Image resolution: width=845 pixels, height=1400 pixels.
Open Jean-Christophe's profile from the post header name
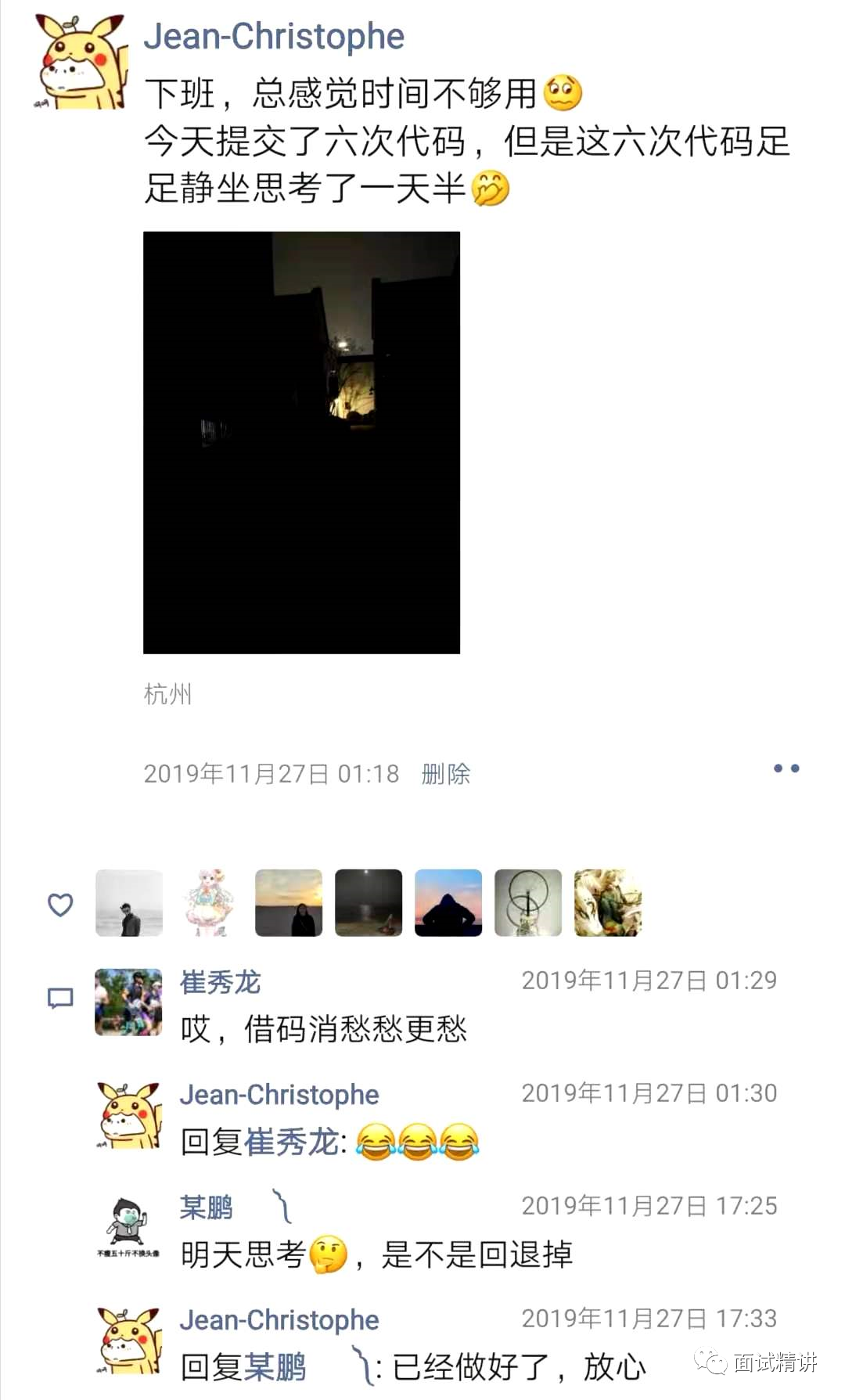point(274,37)
